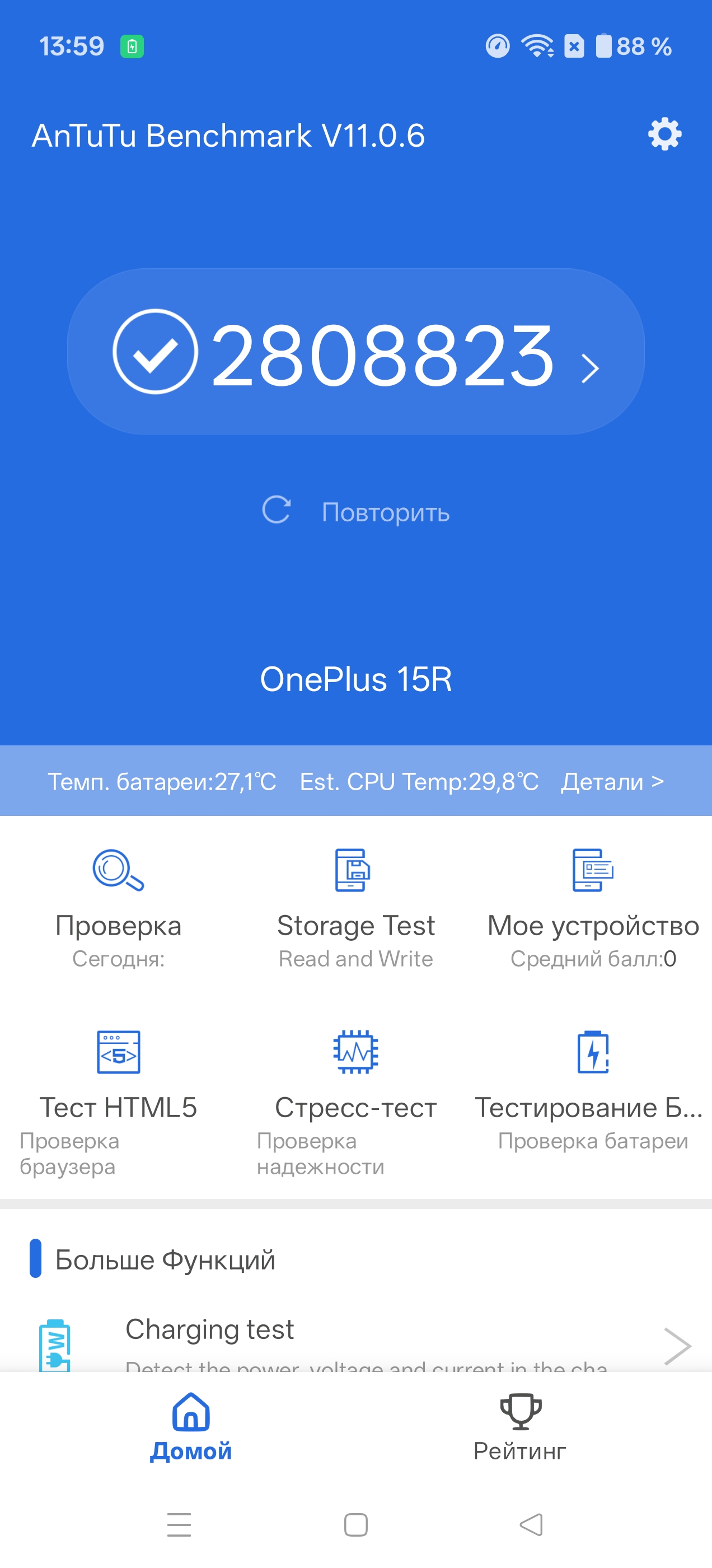
Task: Tap Повторить to rerun the benchmark
Action: [356, 511]
